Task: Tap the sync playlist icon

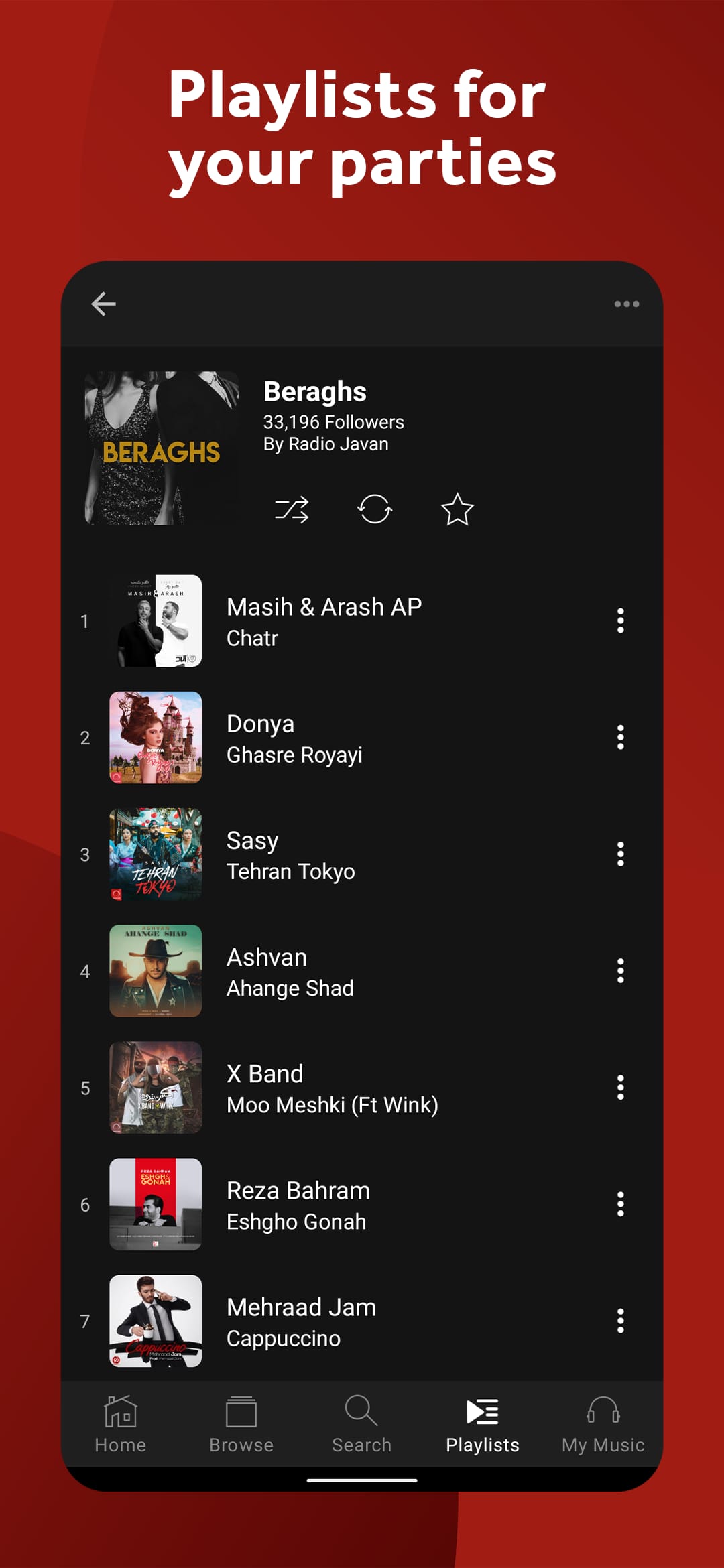Action: pos(375,509)
